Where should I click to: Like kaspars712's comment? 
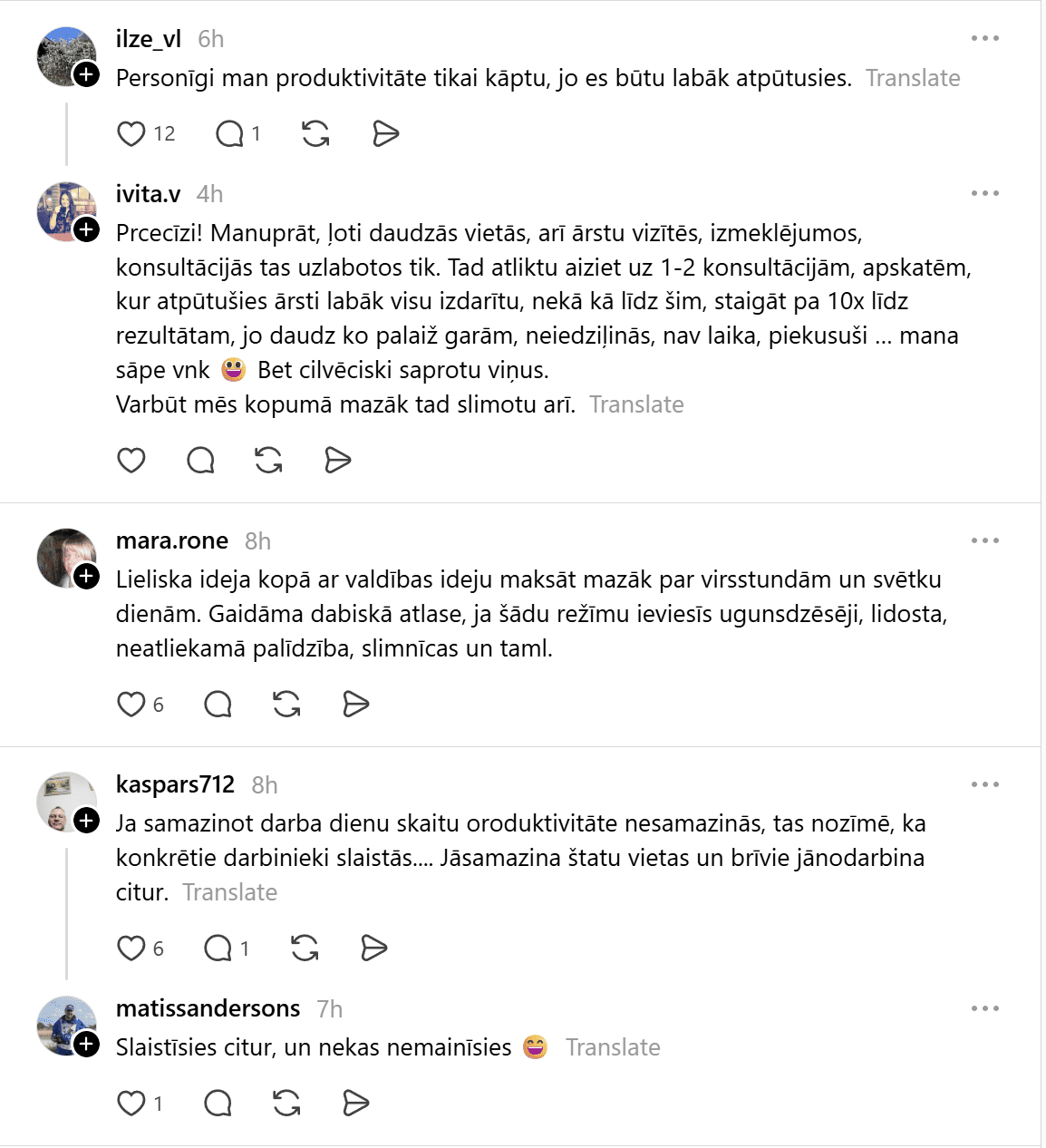[131, 949]
